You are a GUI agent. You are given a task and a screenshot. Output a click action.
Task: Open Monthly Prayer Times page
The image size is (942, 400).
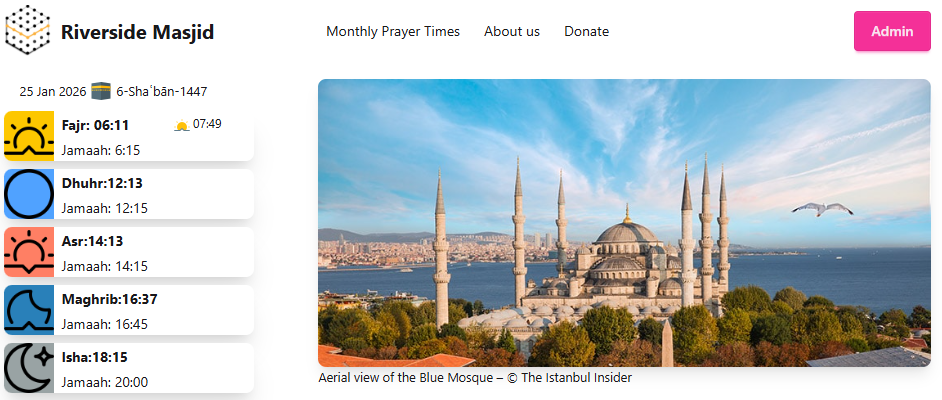tap(392, 31)
